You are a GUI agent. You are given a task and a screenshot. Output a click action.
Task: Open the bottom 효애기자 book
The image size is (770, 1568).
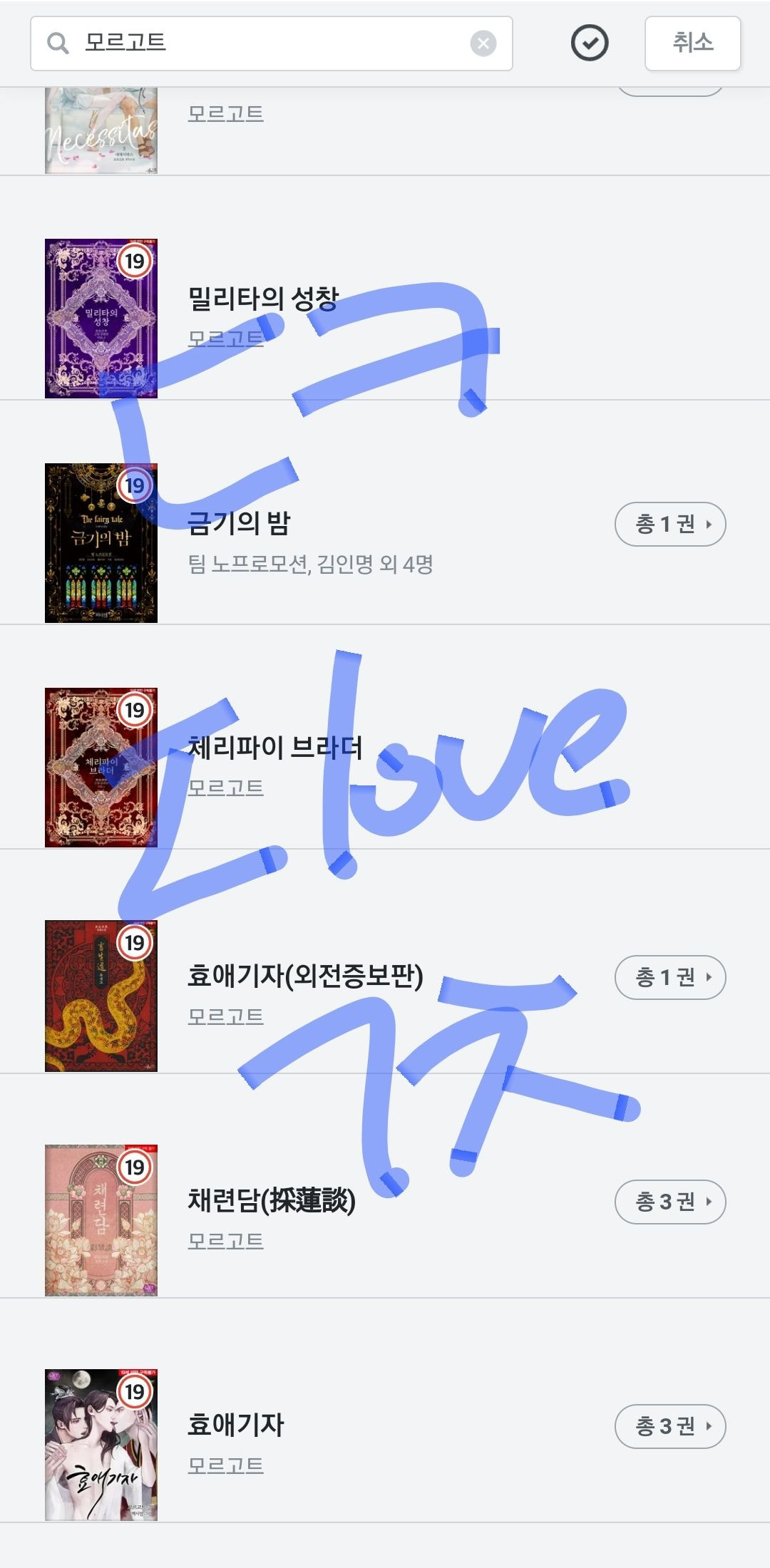pyautogui.click(x=235, y=1425)
